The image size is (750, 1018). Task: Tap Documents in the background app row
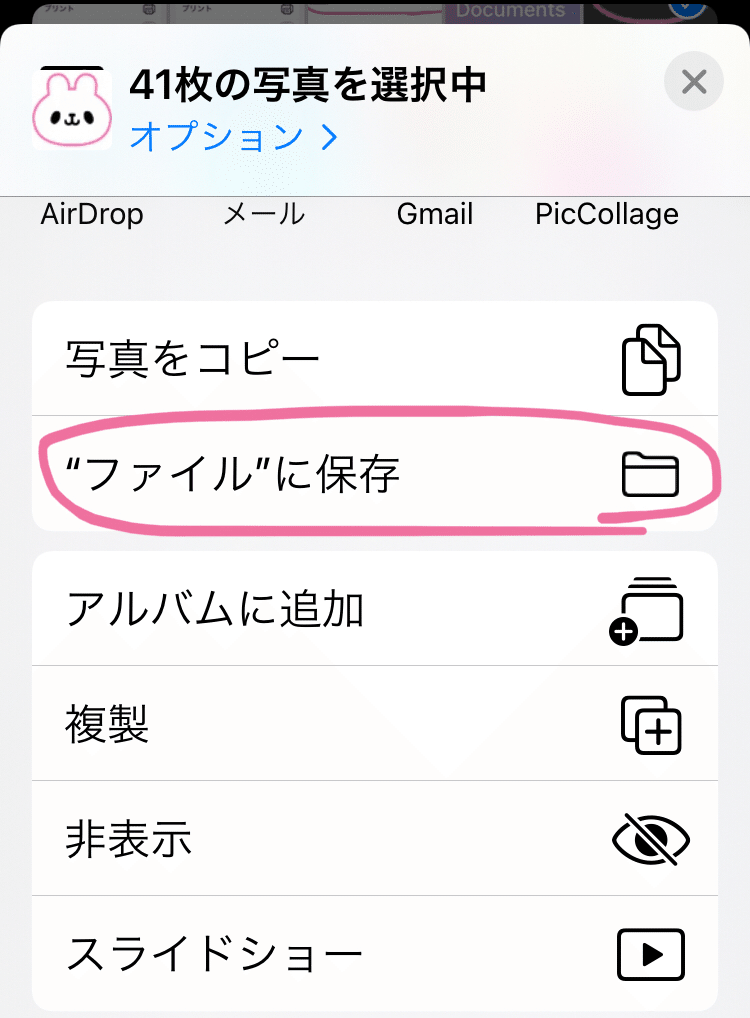point(512,9)
